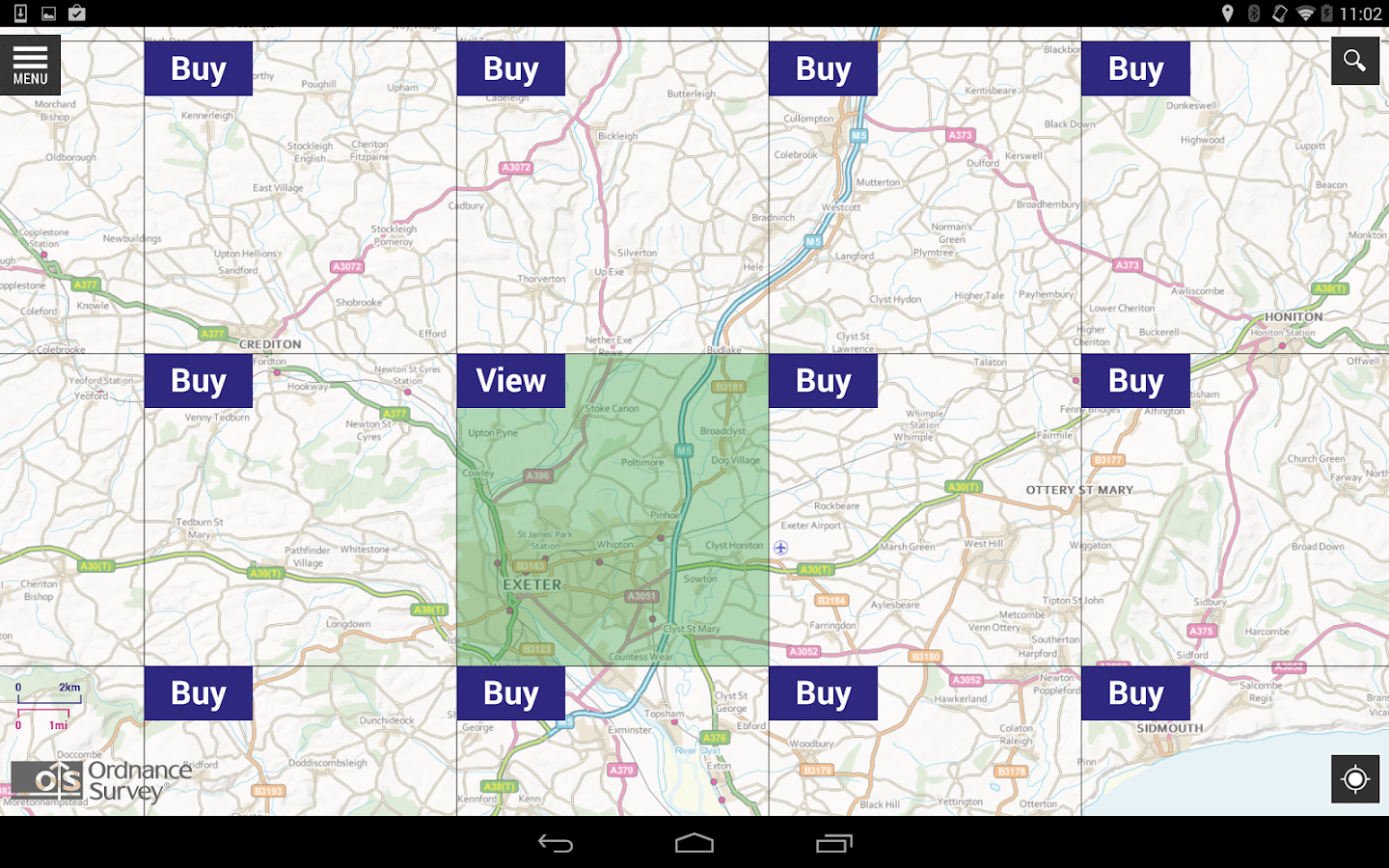This screenshot has height=868, width=1389.
Task: View the purchased Exeter map tile
Action: pyautogui.click(x=510, y=381)
